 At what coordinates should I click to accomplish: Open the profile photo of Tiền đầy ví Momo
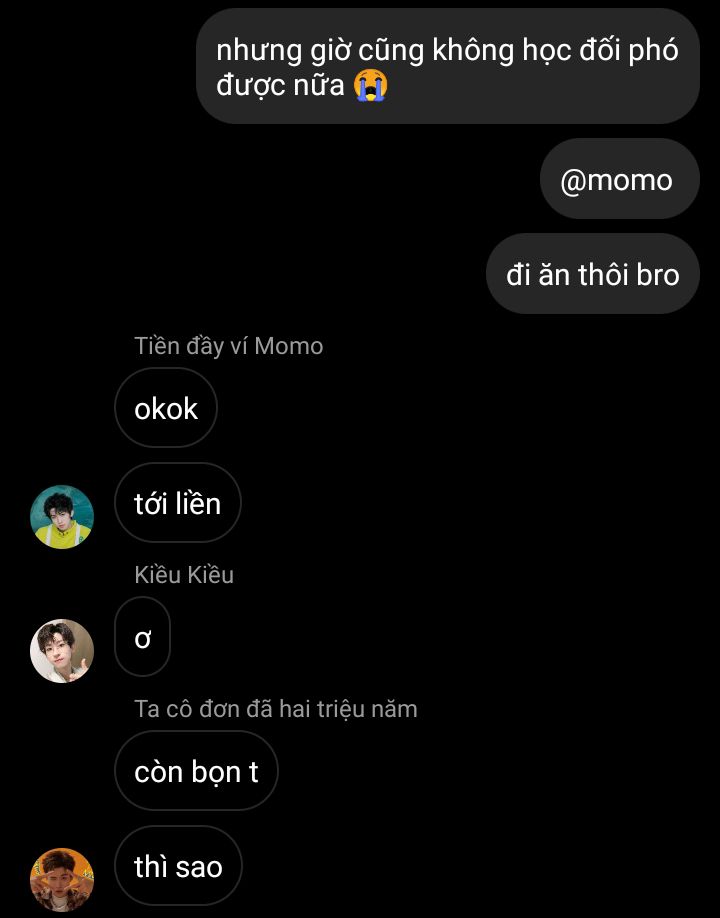point(62,516)
